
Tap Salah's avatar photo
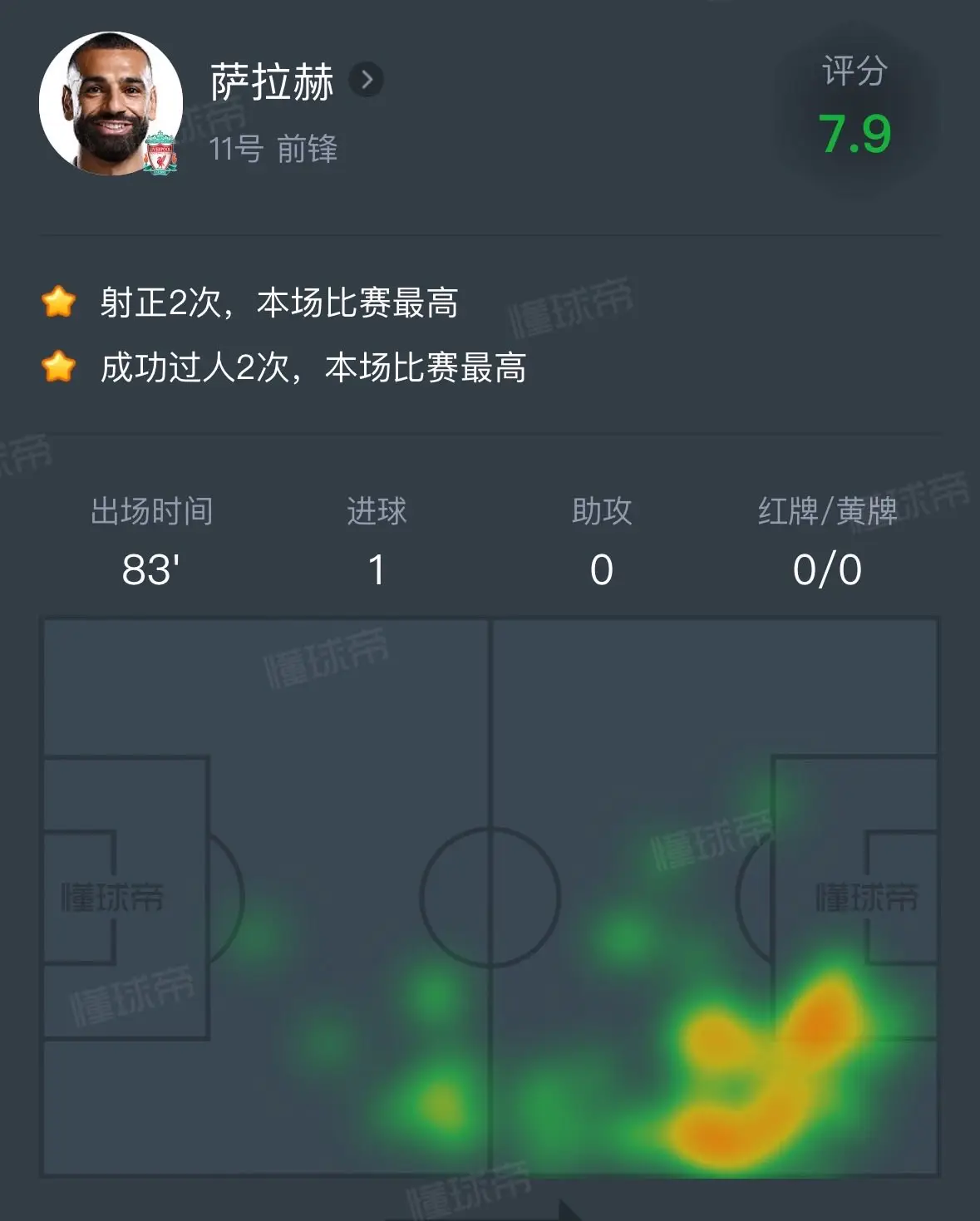click(x=111, y=104)
